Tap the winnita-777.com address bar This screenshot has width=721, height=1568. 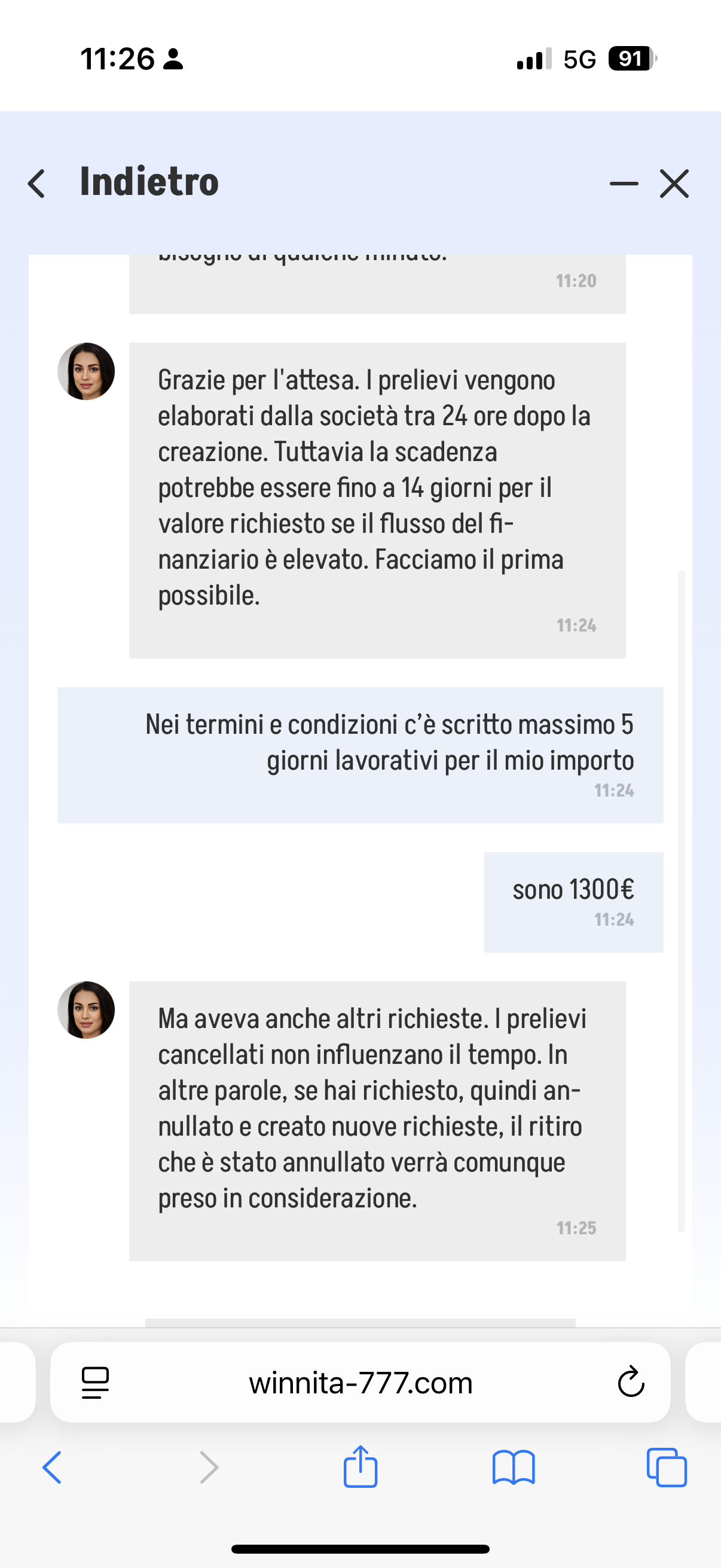(360, 1383)
